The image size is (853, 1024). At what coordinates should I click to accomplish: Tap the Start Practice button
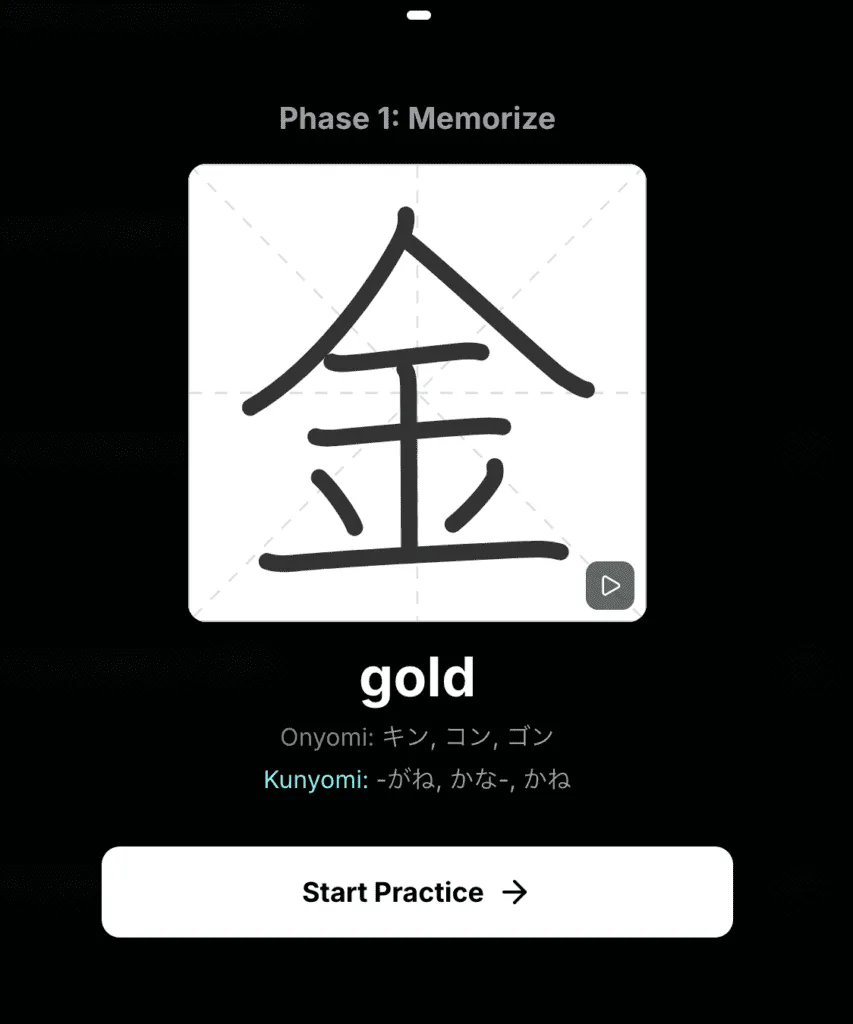(417, 892)
